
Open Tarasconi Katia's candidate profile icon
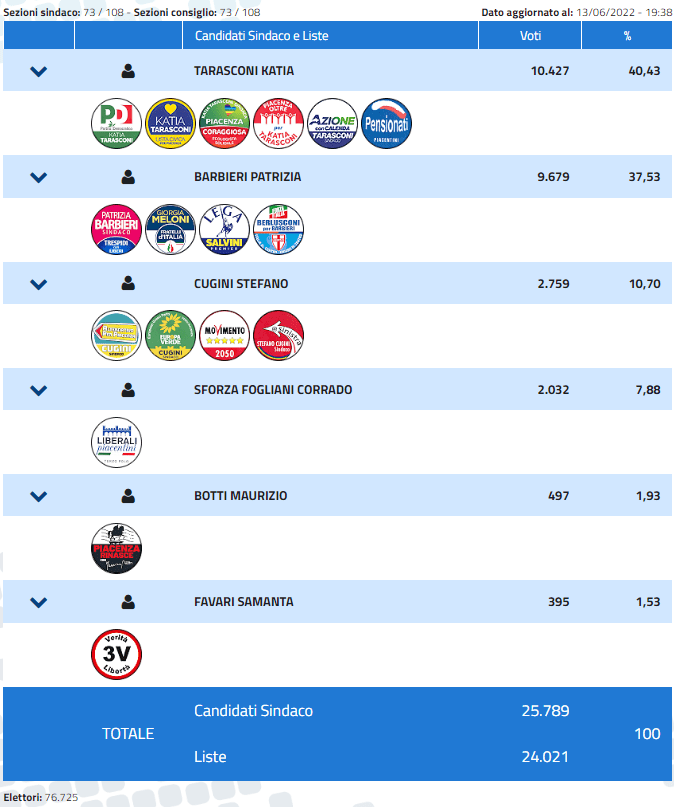128,71
